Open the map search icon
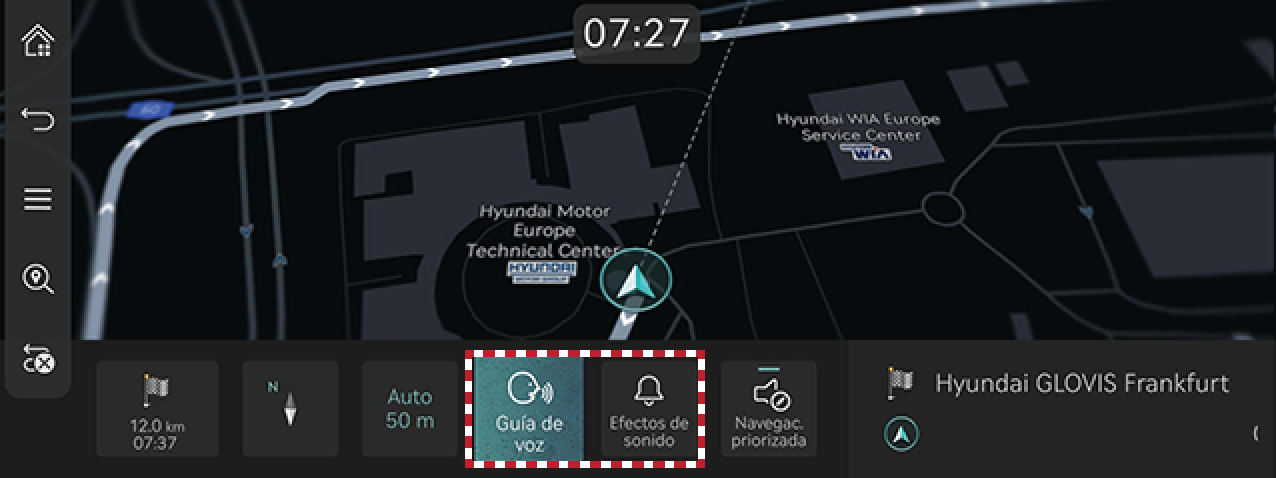The image size is (1276, 478). click(x=38, y=279)
